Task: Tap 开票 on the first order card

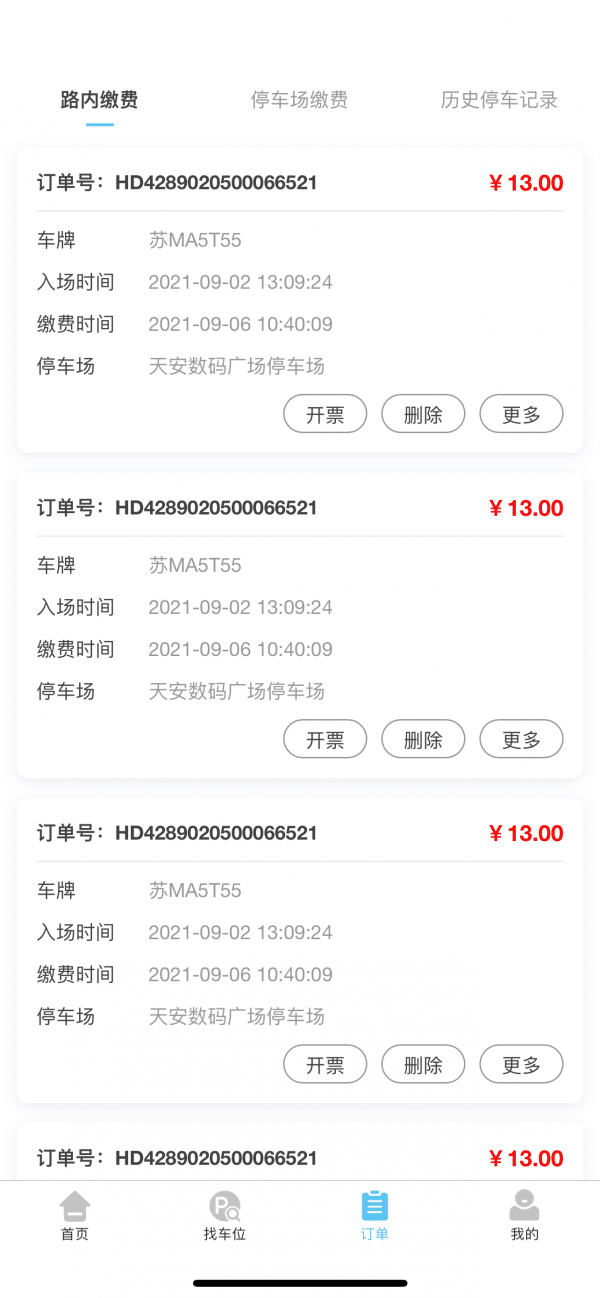Action: click(325, 414)
